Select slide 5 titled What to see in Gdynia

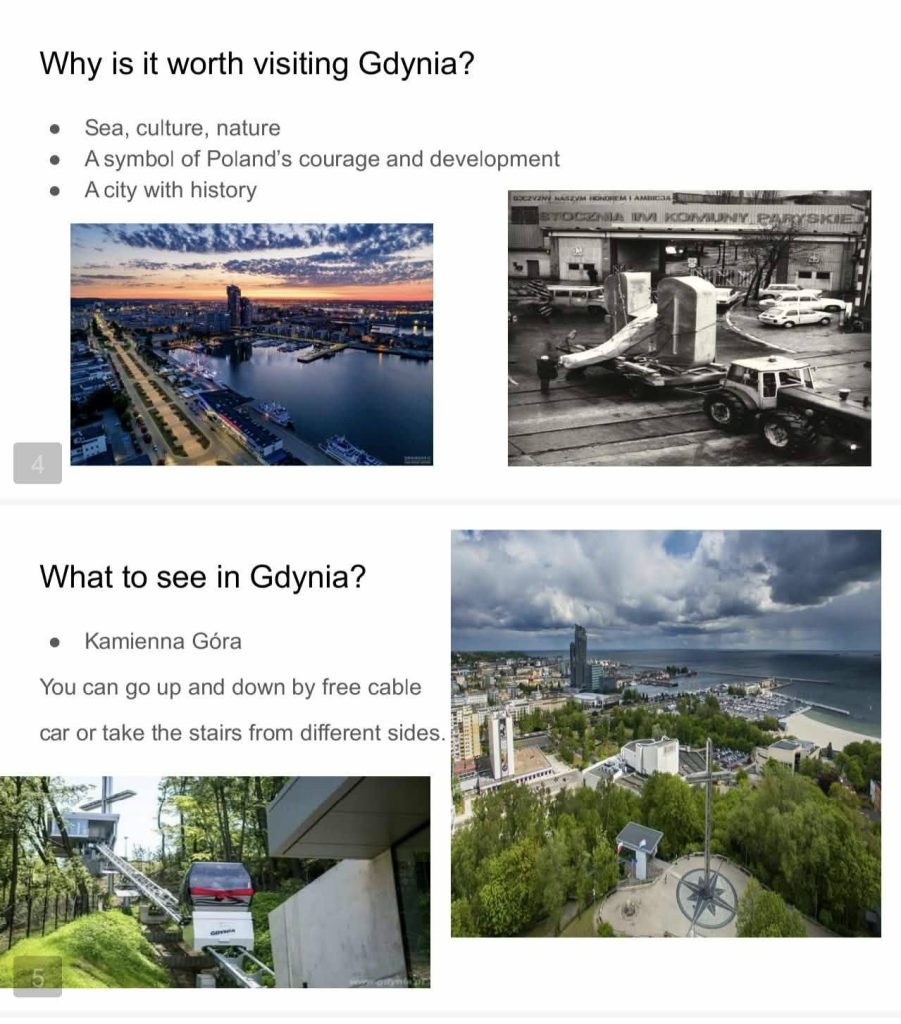pos(38,976)
